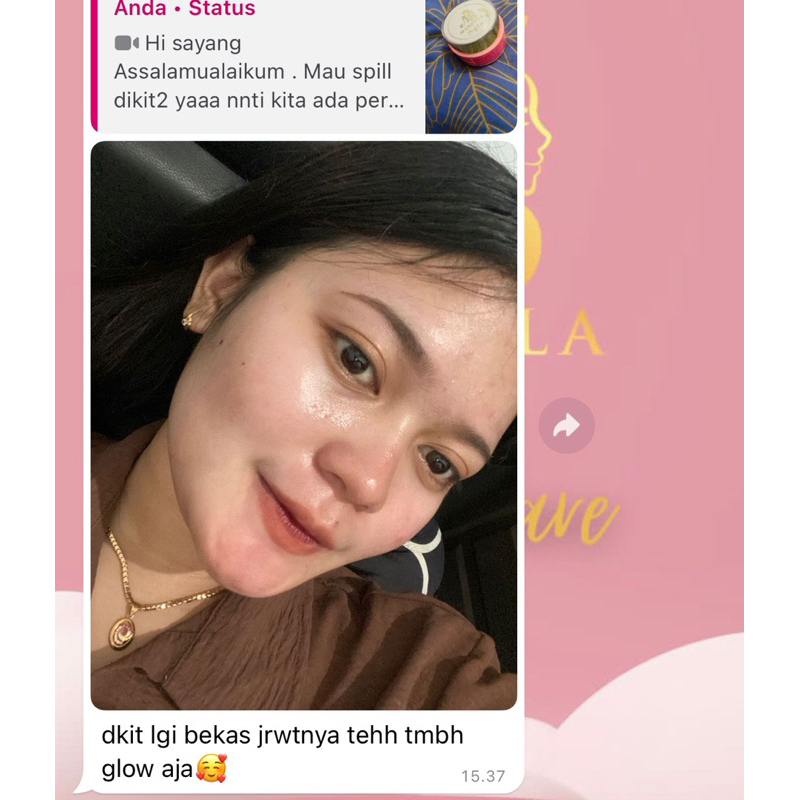Open the selfie photo in the chat

(x=304, y=425)
